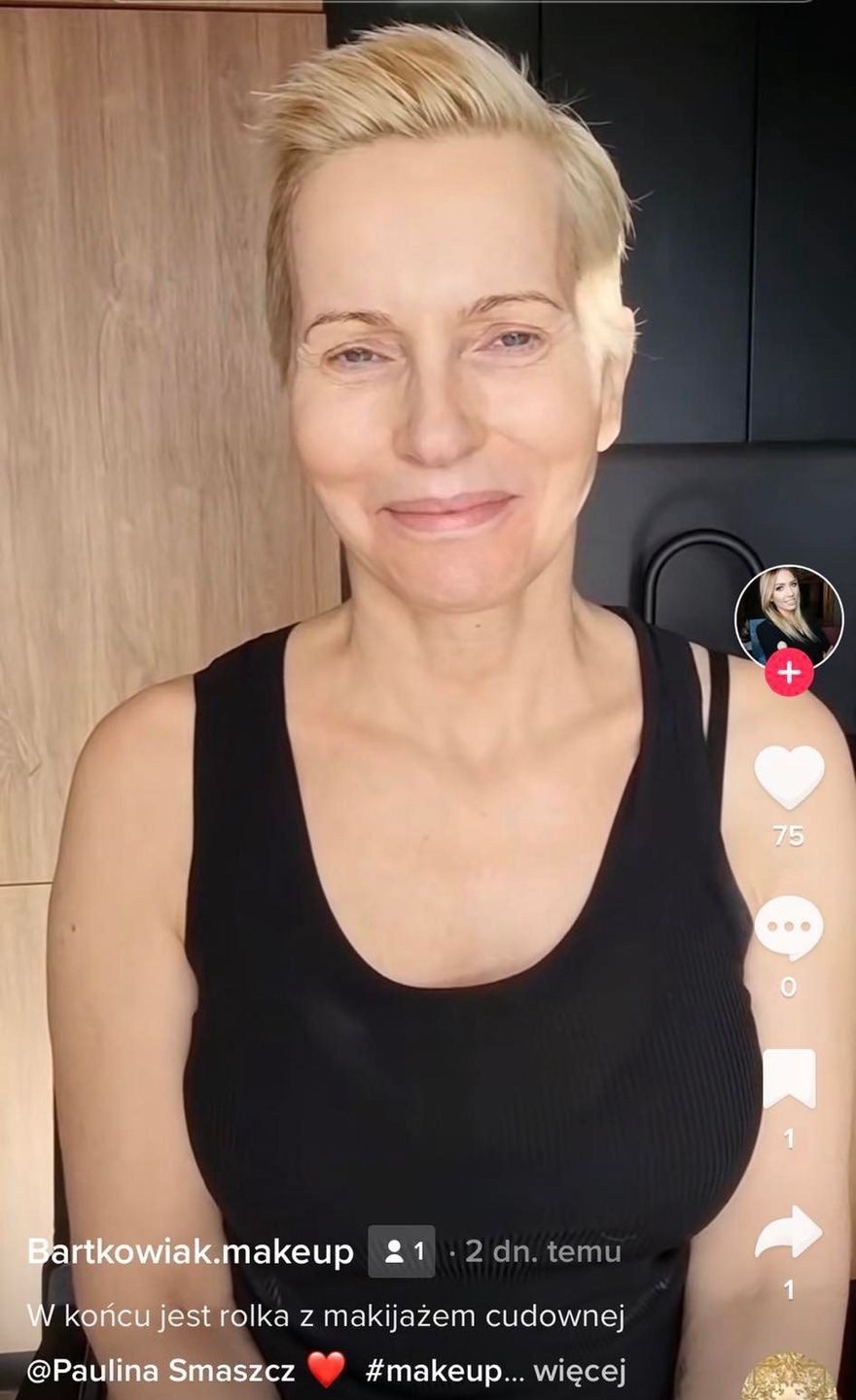The height and width of the screenshot is (1400, 856).
Task: Open the @Paulina Smaszcz mention
Action: click(160, 1371)
